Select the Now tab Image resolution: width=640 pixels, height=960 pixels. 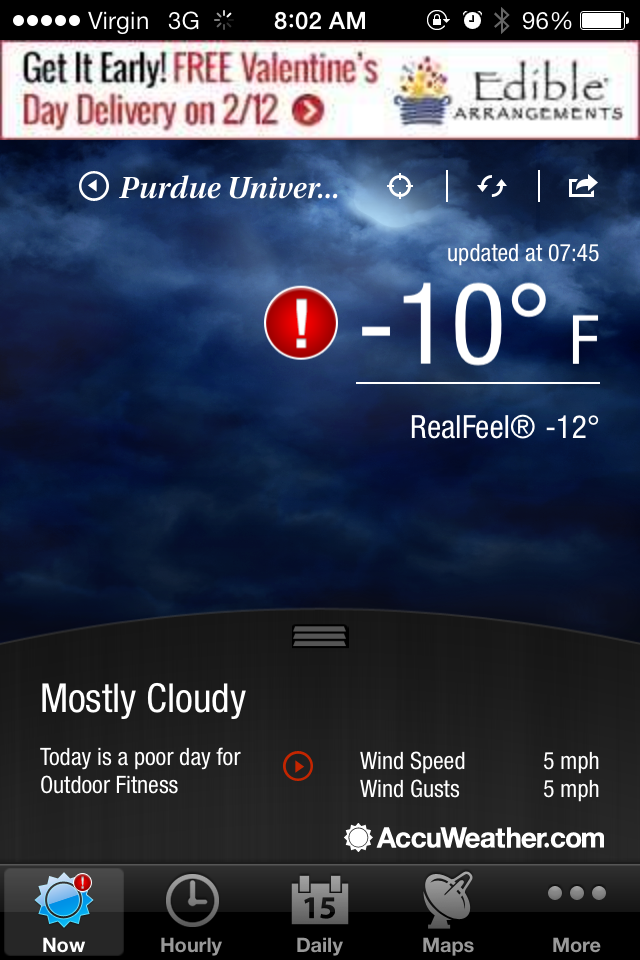click(x=64, y=912)
